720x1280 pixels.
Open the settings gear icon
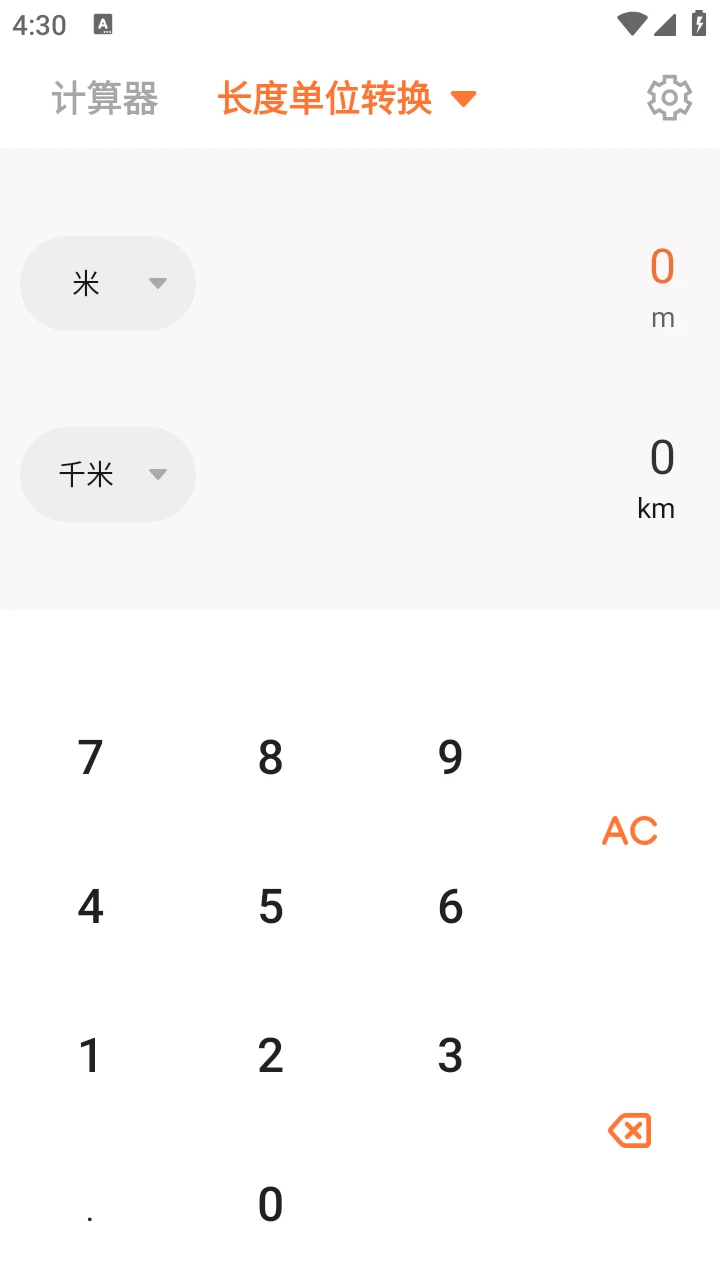point(669,98)
